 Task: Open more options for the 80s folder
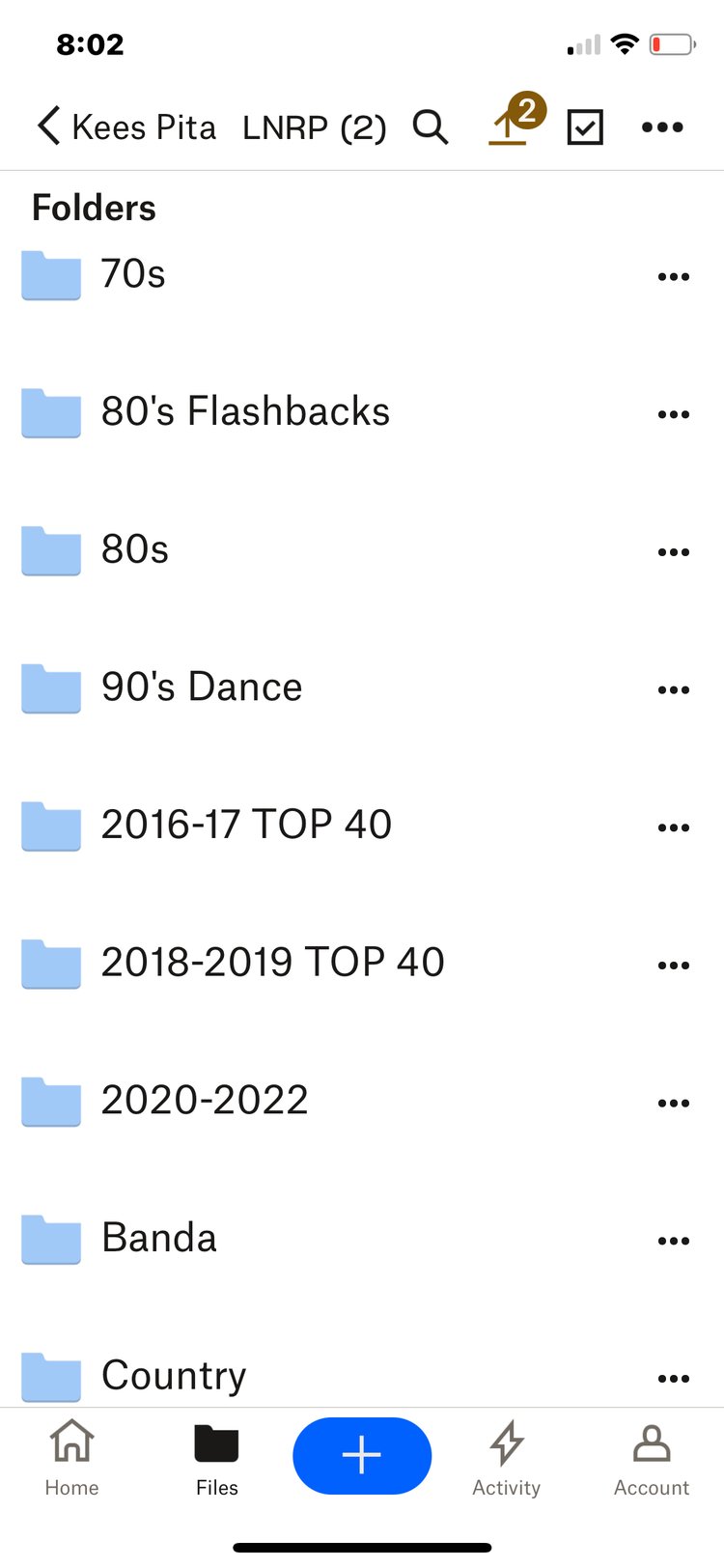click(673, 552)
